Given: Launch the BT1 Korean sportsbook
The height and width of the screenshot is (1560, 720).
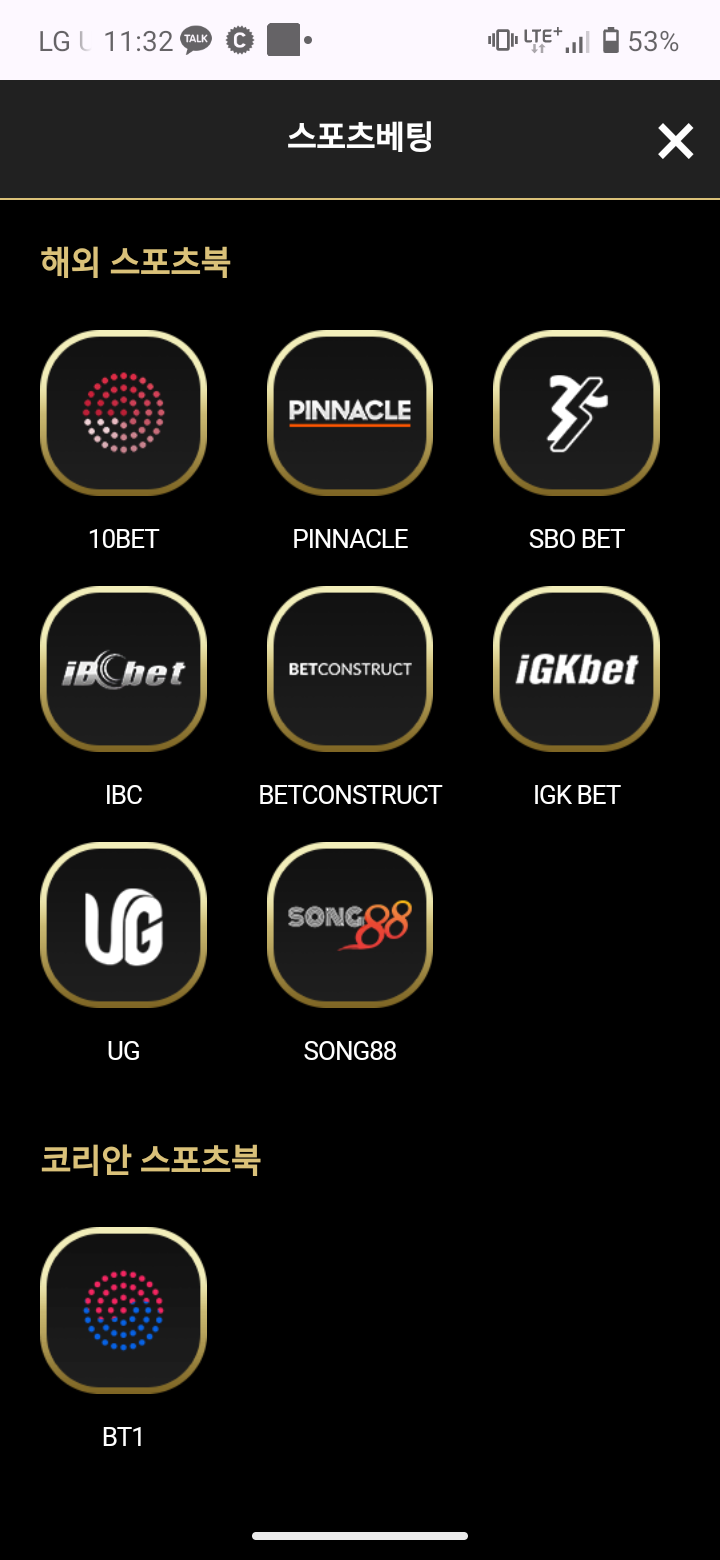Looking at the screenshot, I should click(x=123, y=1311).
